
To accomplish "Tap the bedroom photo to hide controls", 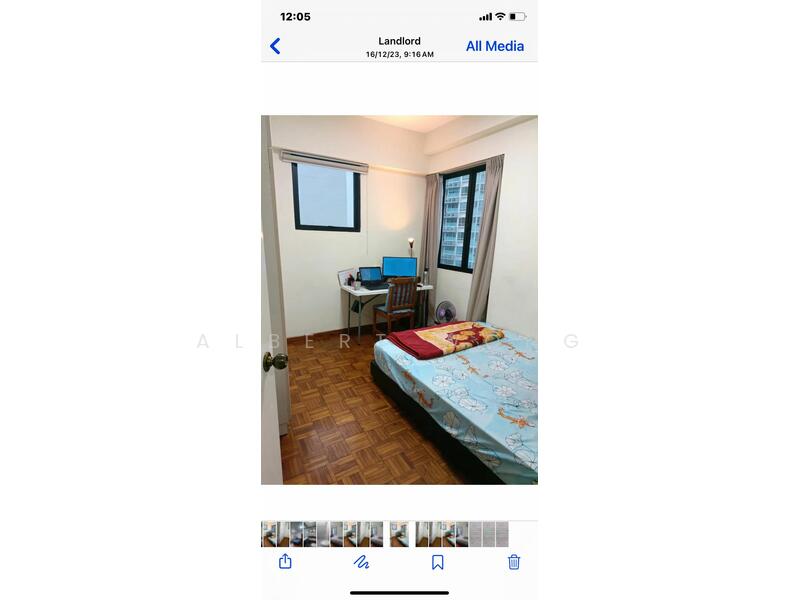I will 399,300.
